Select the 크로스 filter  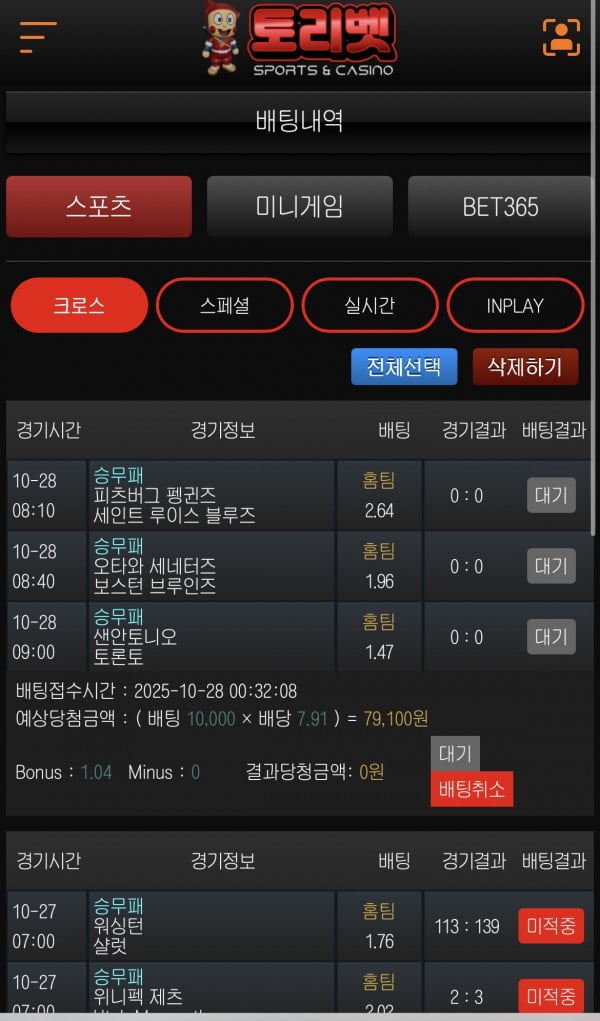click(79, 305)
